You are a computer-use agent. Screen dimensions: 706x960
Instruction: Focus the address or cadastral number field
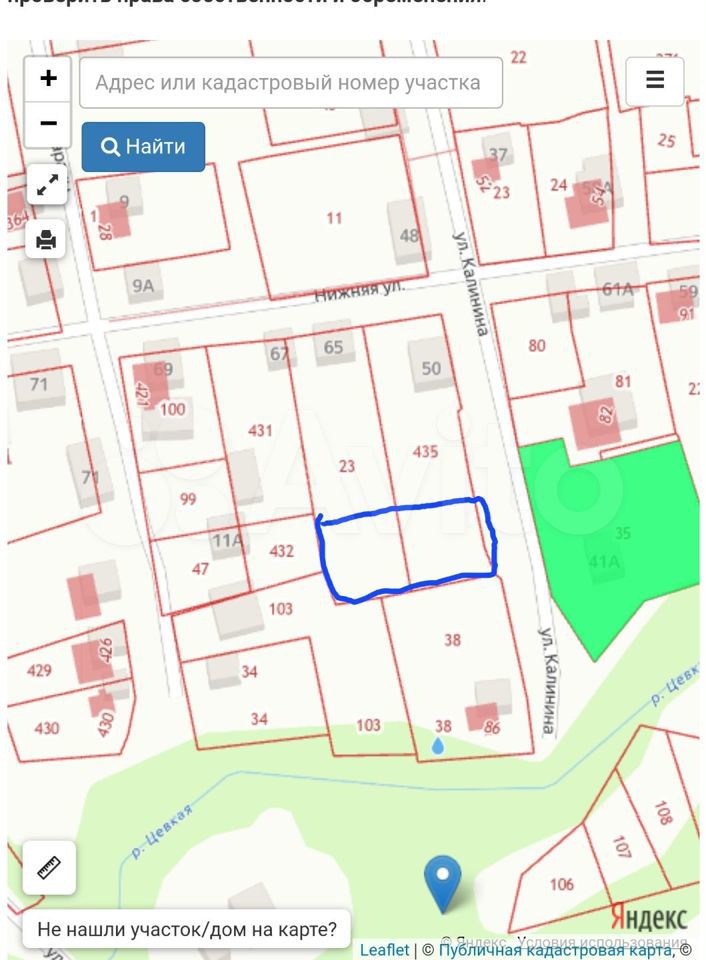click(x=290, y=83)
